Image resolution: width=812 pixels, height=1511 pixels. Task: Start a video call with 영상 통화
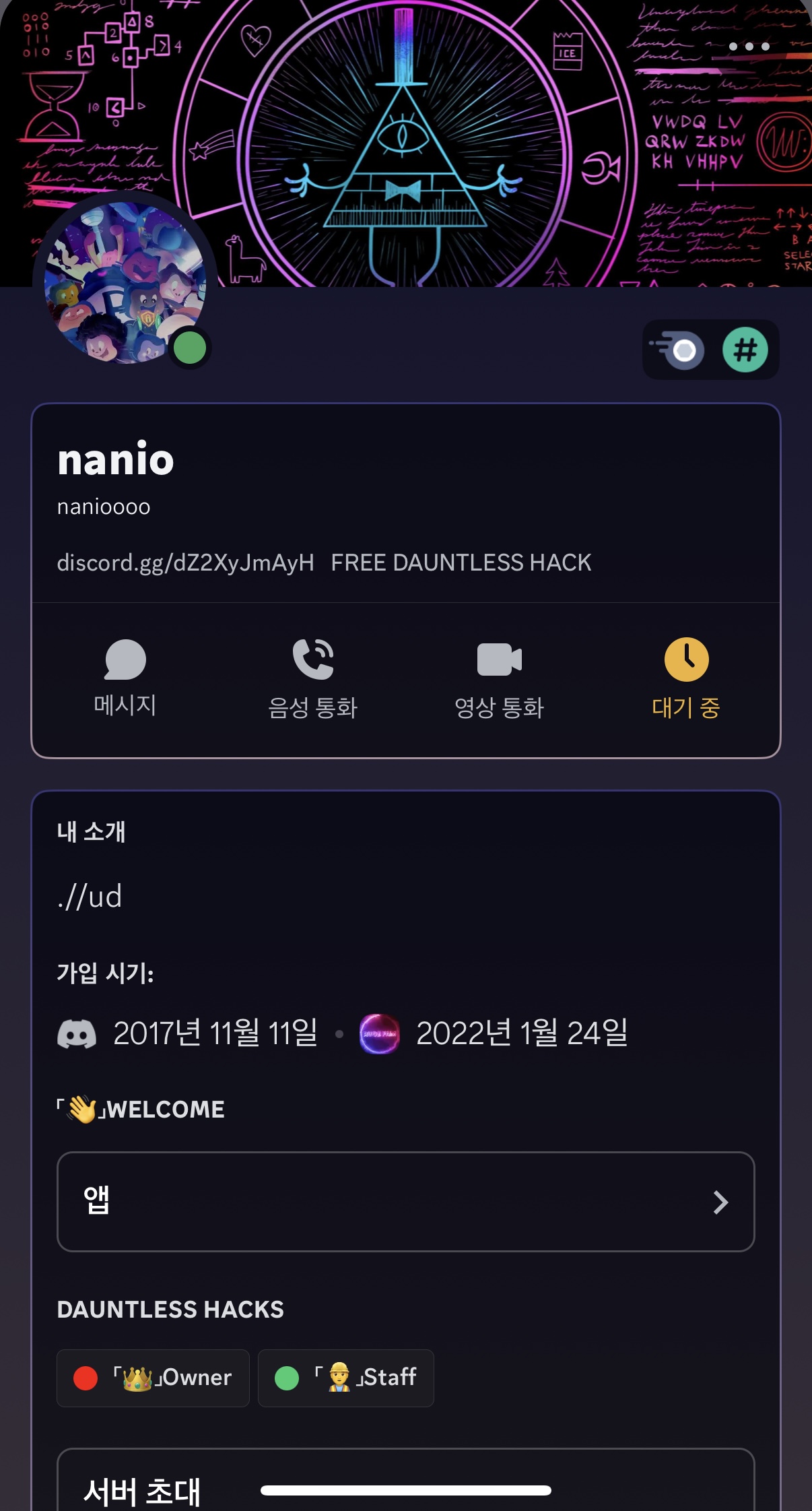[x=499, y=678]
